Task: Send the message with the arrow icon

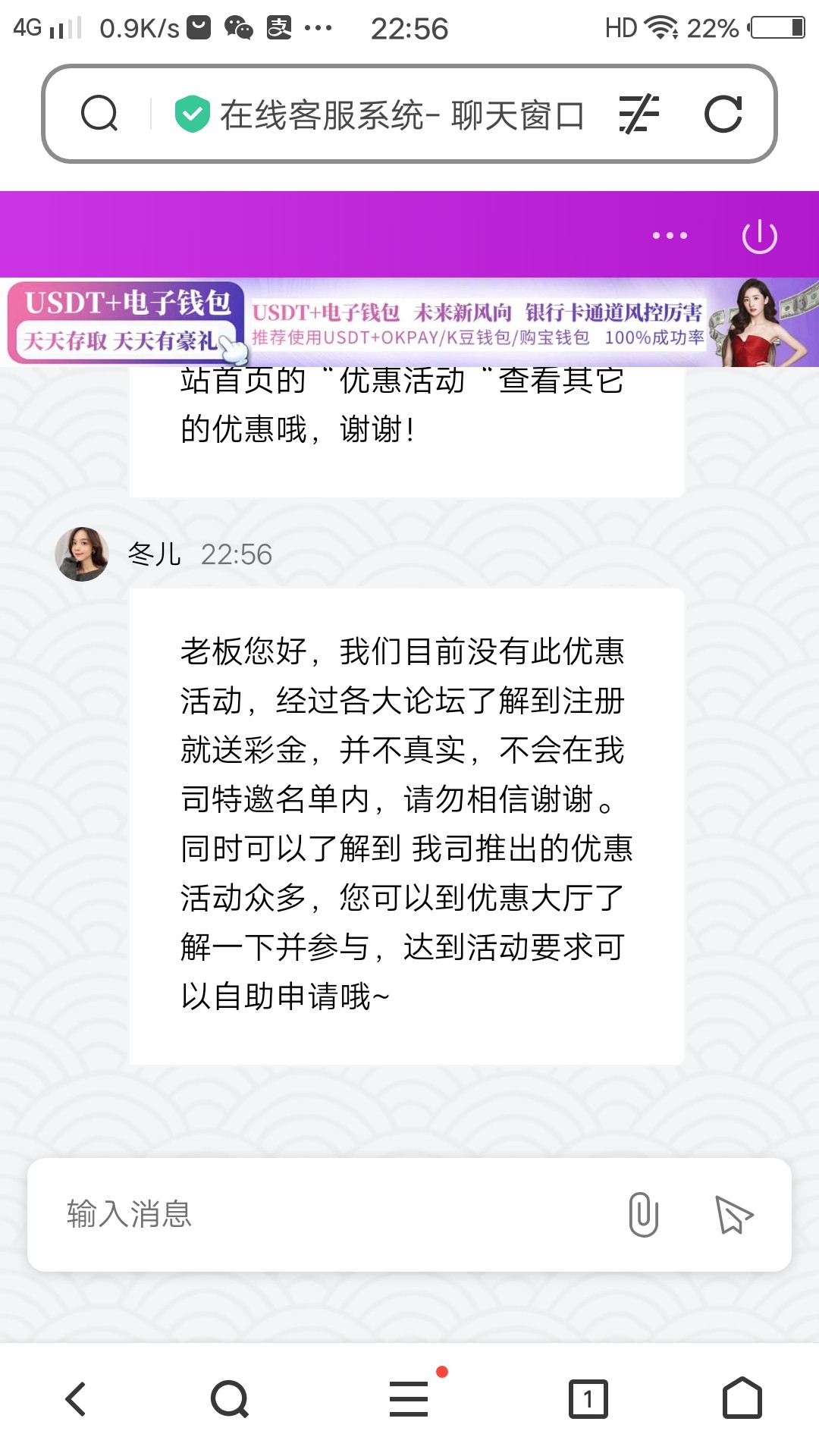Action: point(733,1214)
